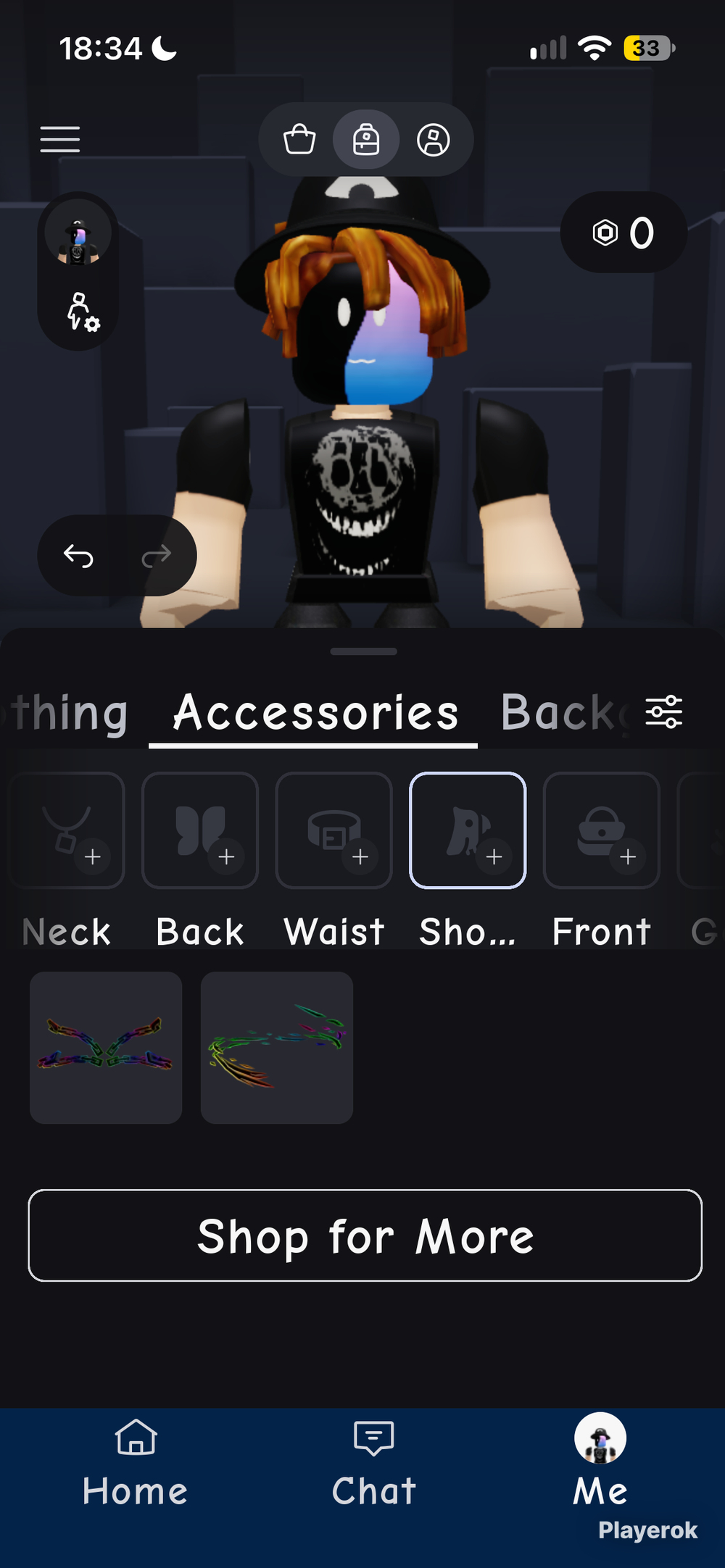725x1568 pixels.
Task: Redo the avatar change
Action: [x=157, y=556]
